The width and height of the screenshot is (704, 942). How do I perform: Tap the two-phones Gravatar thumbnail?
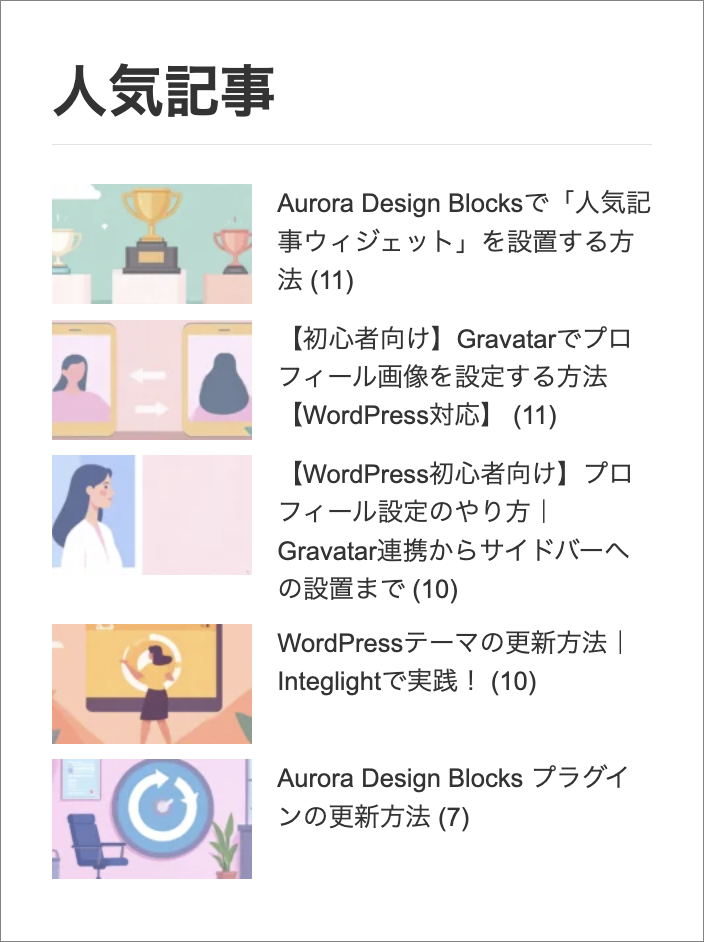point(152,380)
